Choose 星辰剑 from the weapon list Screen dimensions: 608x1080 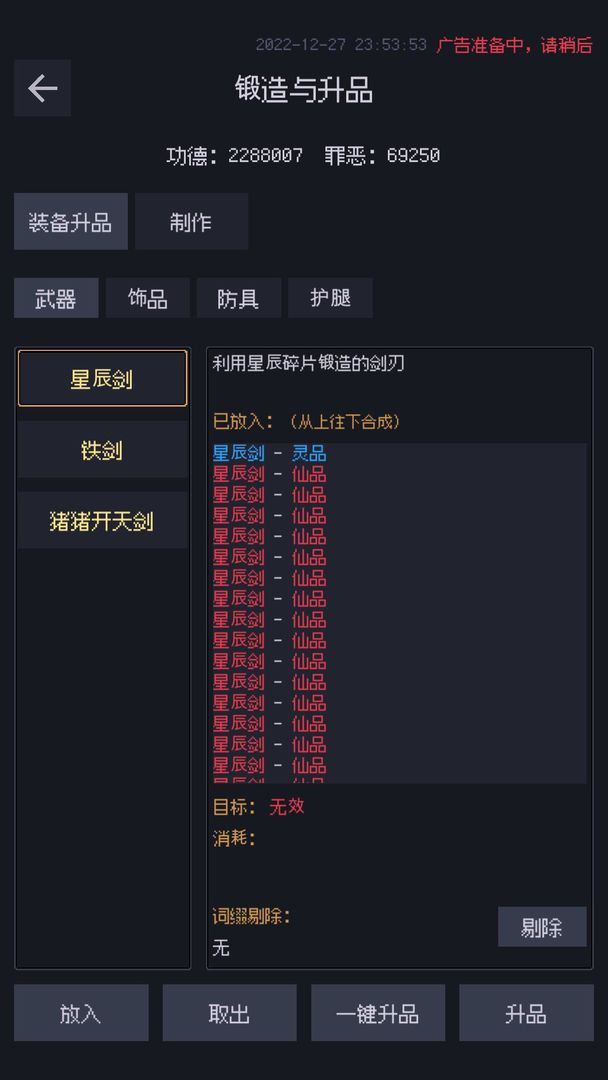102,379
